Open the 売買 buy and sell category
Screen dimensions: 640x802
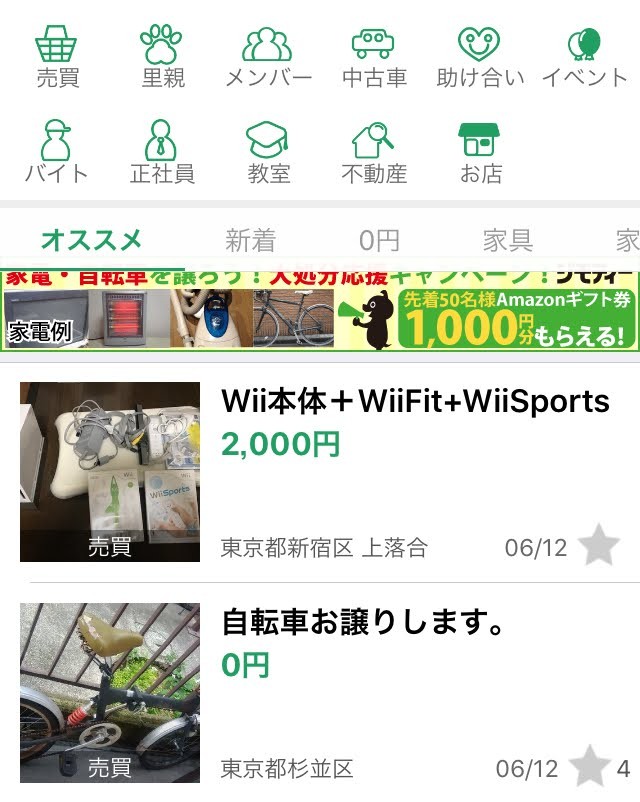(x=57, y=57)
